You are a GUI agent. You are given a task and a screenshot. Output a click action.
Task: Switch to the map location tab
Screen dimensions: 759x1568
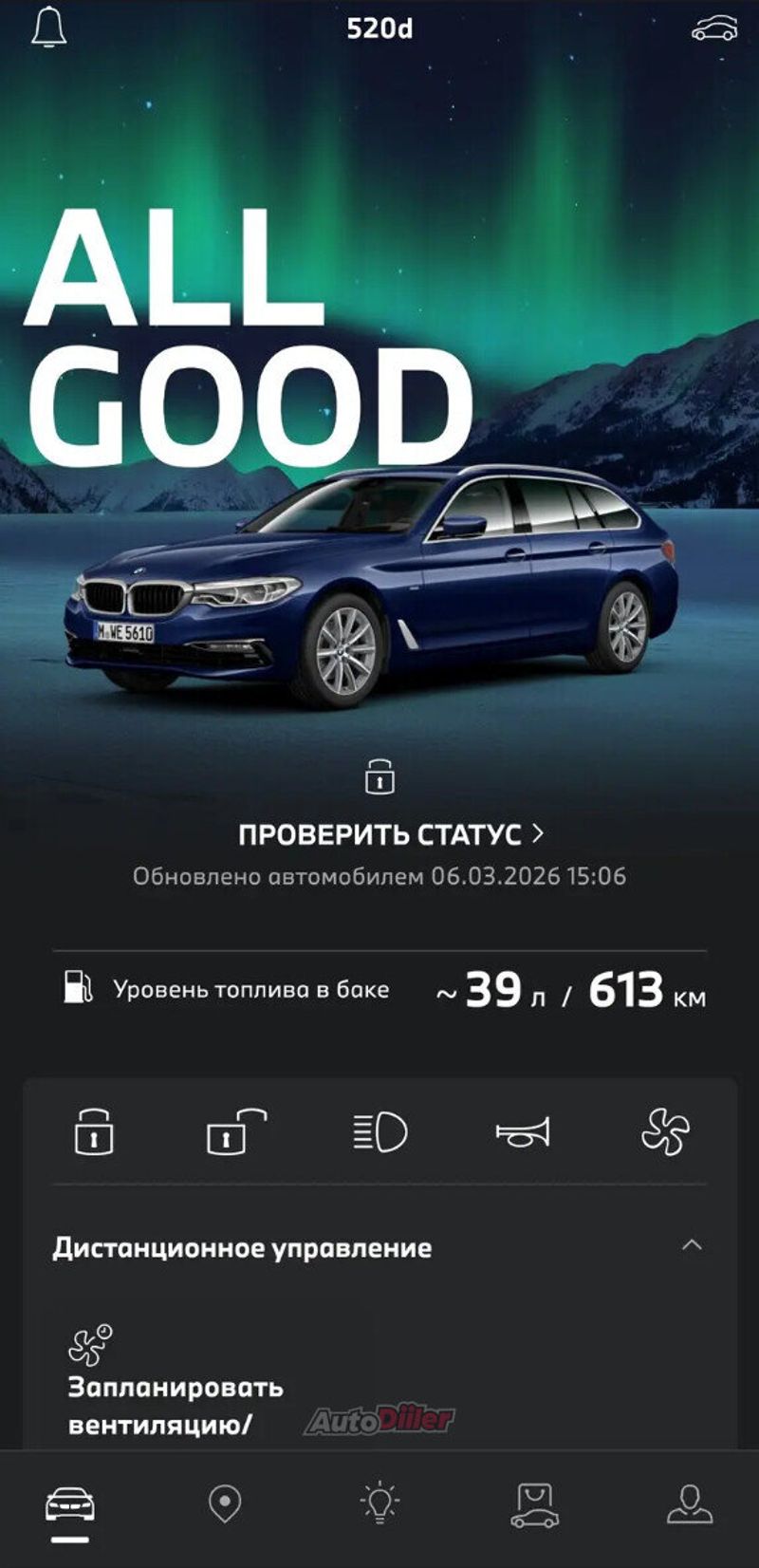pos(225,1503)
